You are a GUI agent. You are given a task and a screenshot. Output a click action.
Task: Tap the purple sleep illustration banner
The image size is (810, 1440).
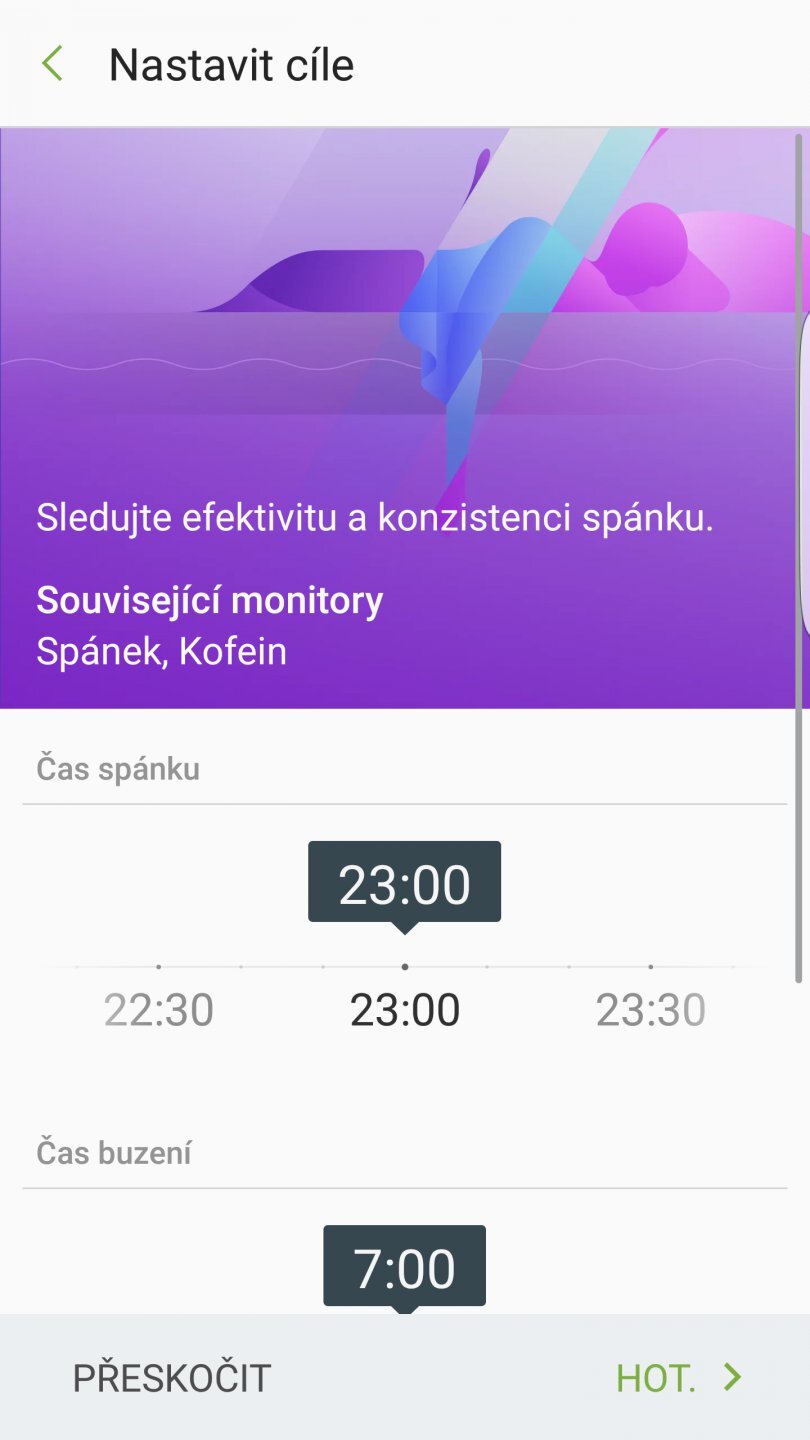click(405, 300)
